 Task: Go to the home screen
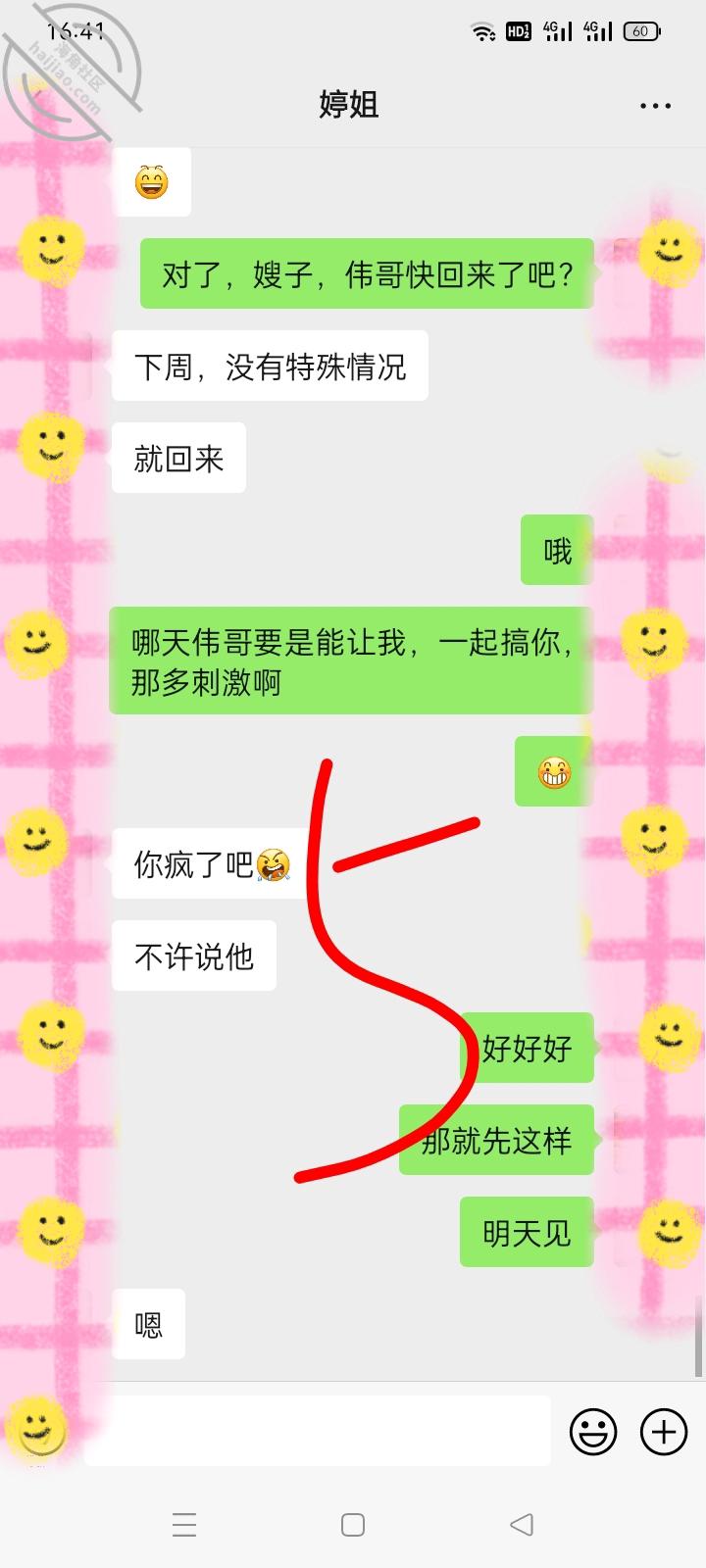click(353, 1524)
